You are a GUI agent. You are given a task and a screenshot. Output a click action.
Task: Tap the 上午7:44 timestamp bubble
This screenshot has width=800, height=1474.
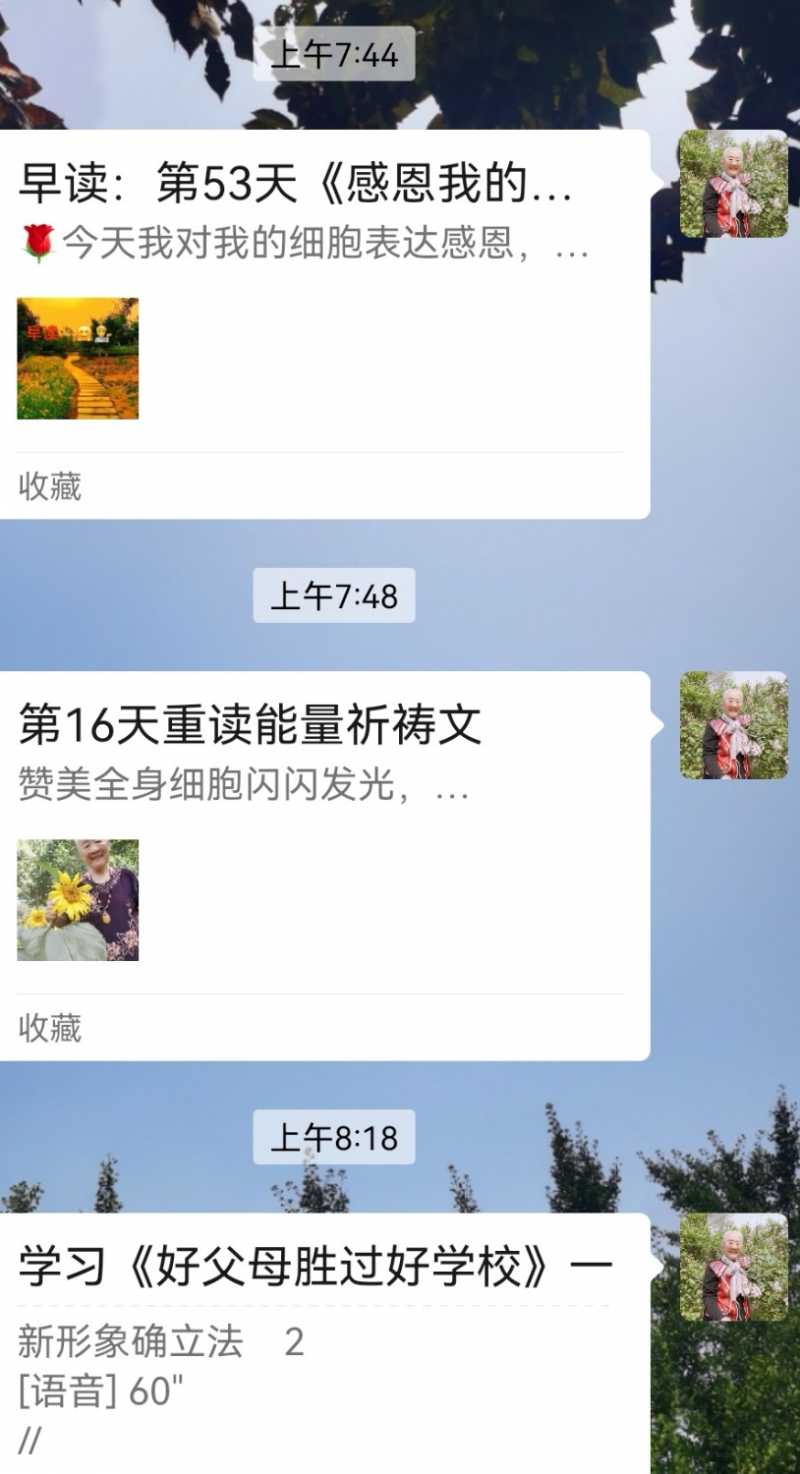tap(333, 56)
